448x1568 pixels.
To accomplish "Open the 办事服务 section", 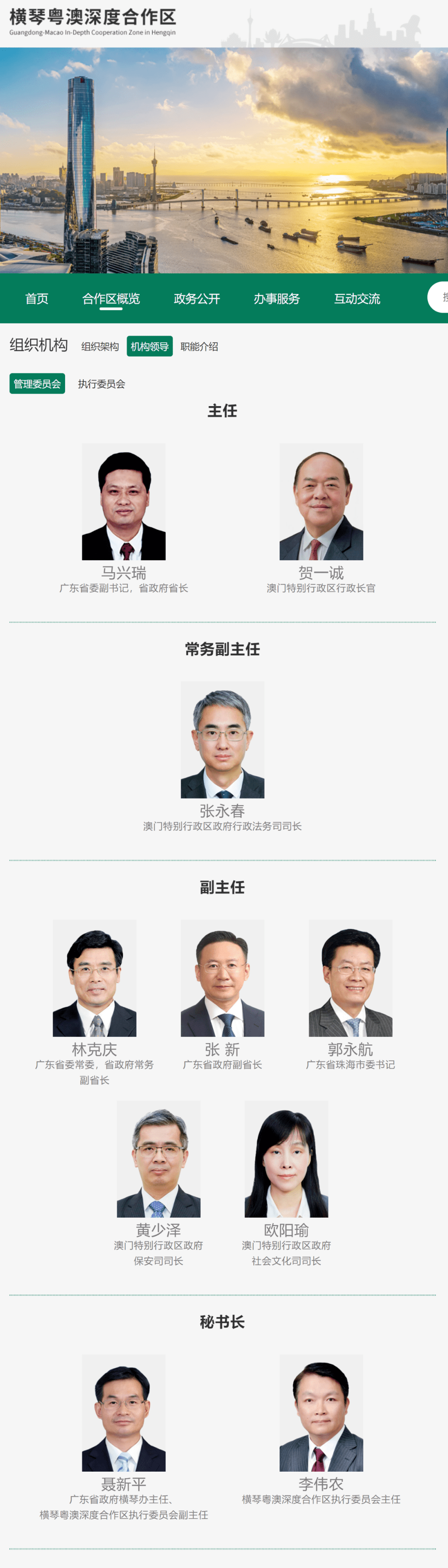I will (277, 298).
